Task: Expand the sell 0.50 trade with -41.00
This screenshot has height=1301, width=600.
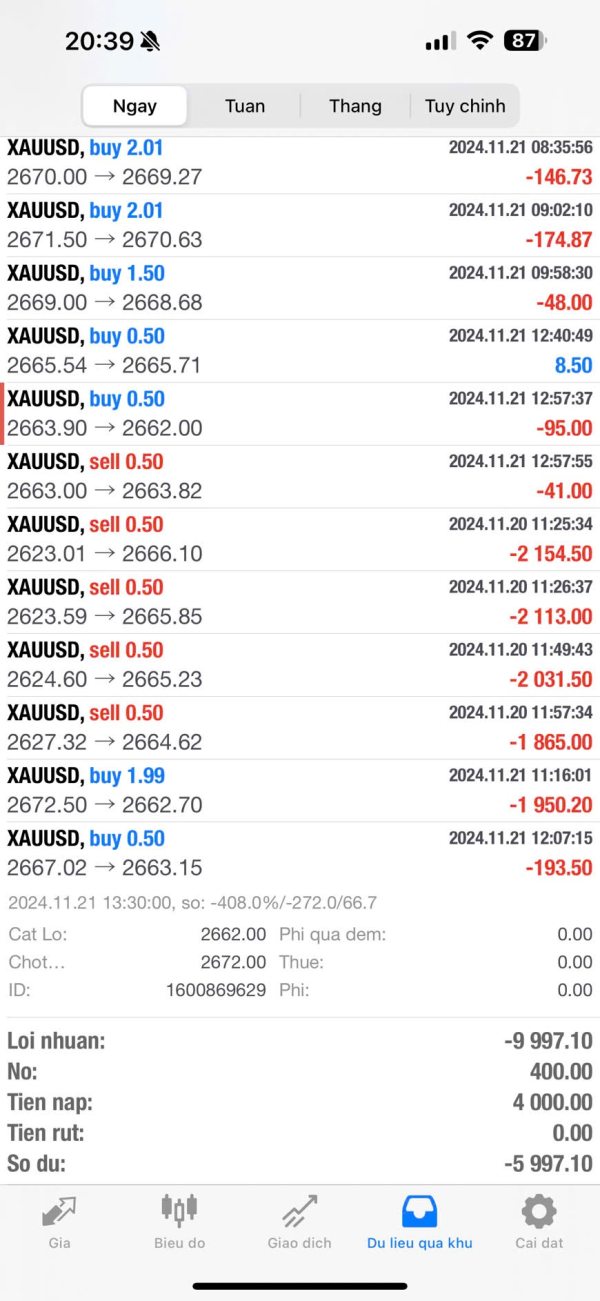Action: [x=300, y=477]
